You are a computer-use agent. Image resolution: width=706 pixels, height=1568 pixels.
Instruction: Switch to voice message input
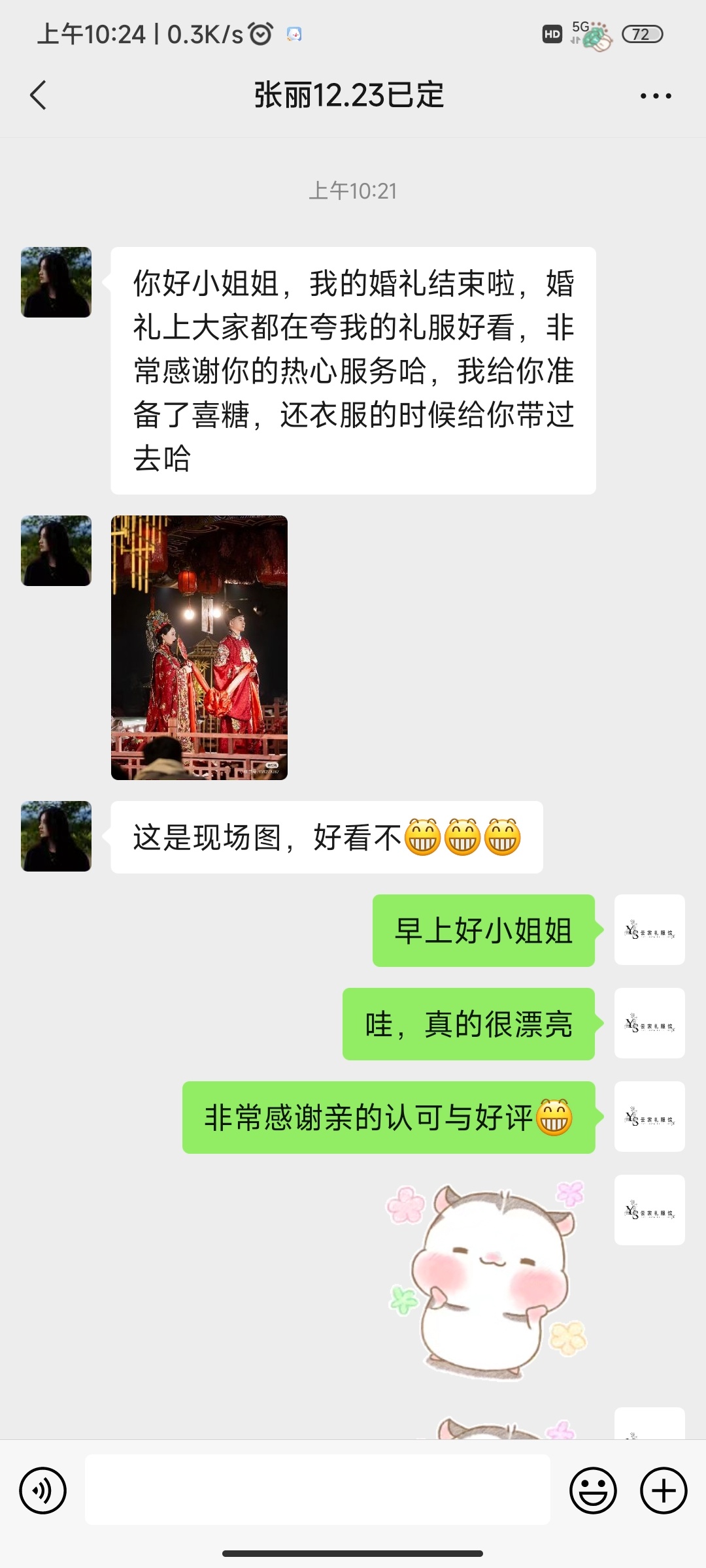coord(43,1491)
